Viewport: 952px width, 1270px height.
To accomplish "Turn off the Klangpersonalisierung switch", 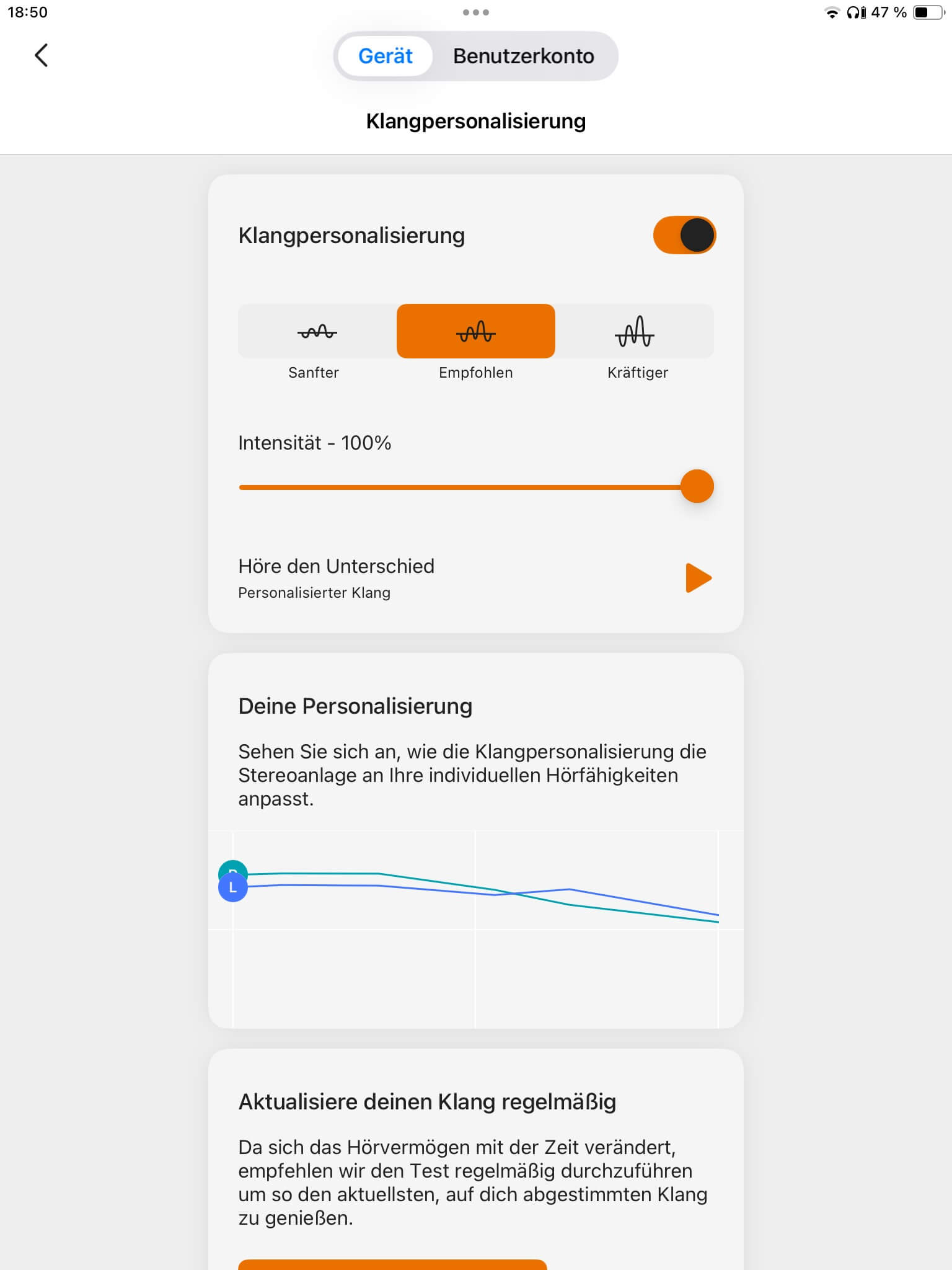I will [684, 236].
